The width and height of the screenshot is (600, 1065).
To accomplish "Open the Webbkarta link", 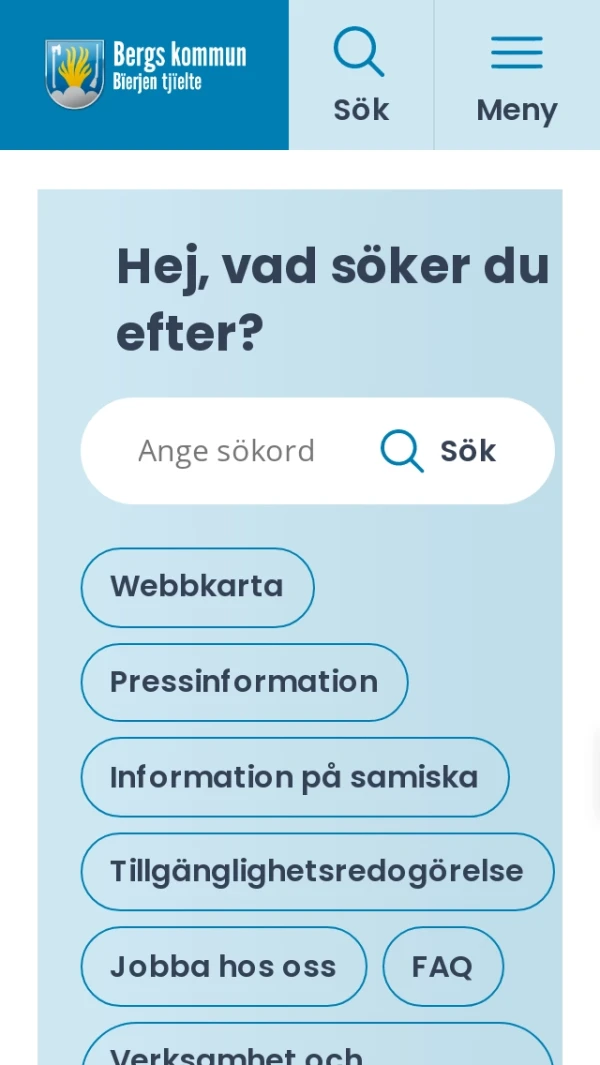I will [197, 587].
